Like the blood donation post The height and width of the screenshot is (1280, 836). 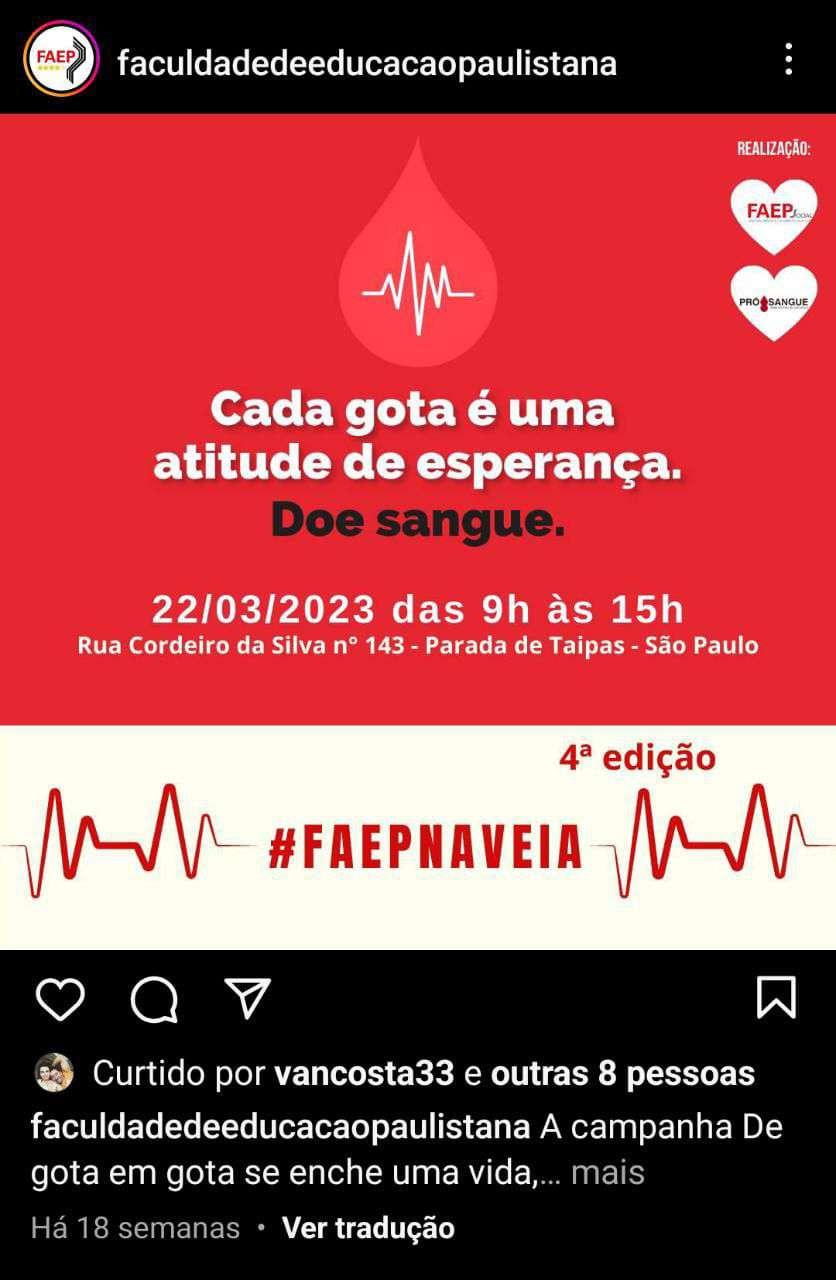click(x=60, y=999)
